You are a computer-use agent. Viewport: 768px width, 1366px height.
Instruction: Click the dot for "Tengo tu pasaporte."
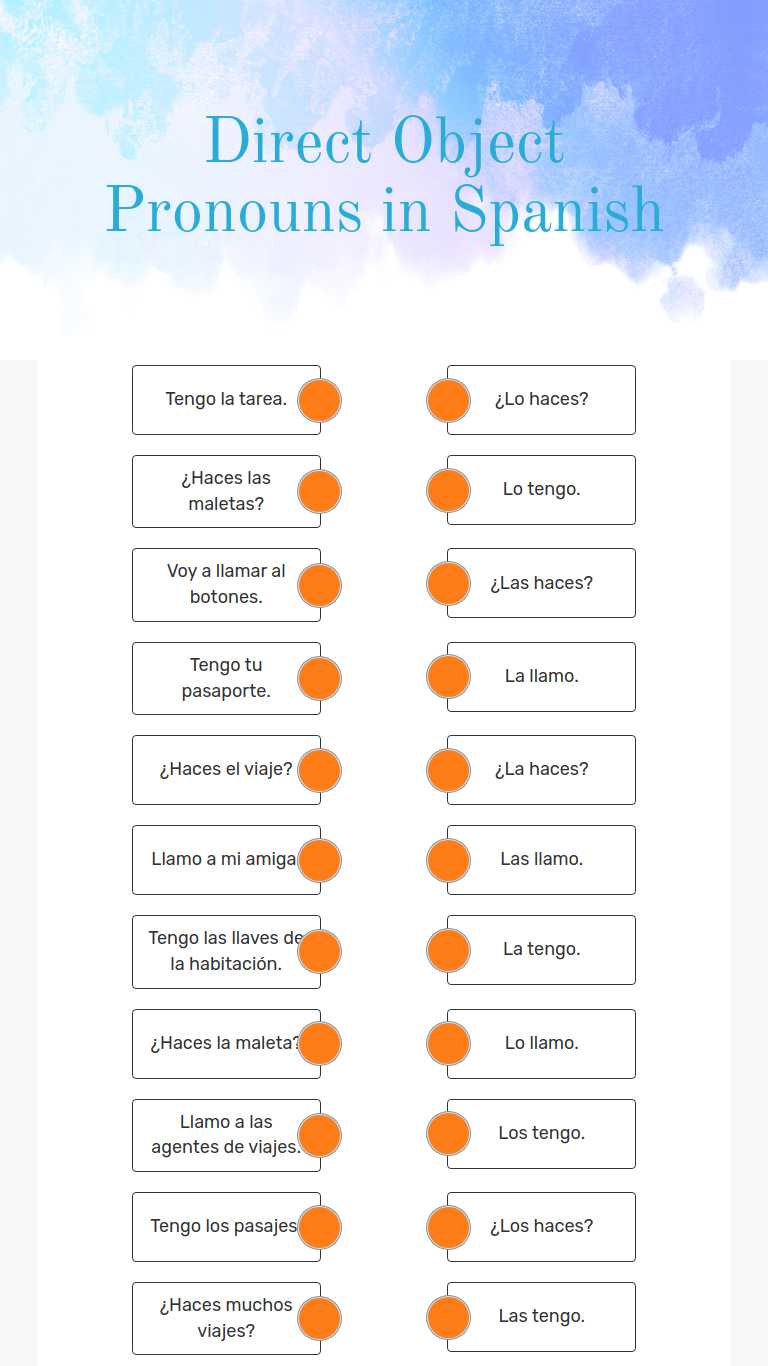tap(320, 677)
